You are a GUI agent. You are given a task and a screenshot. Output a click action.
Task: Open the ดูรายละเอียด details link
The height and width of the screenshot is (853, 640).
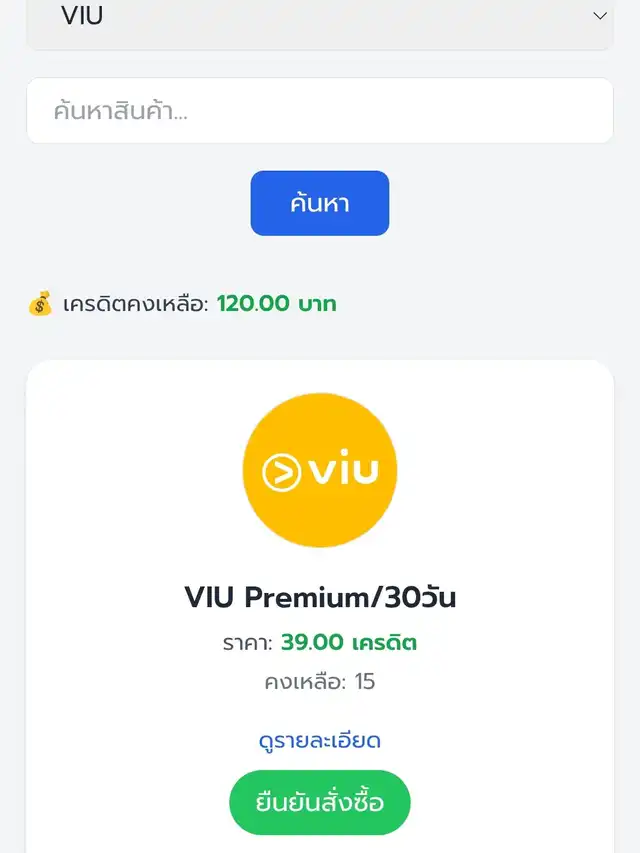click(319, 741)
